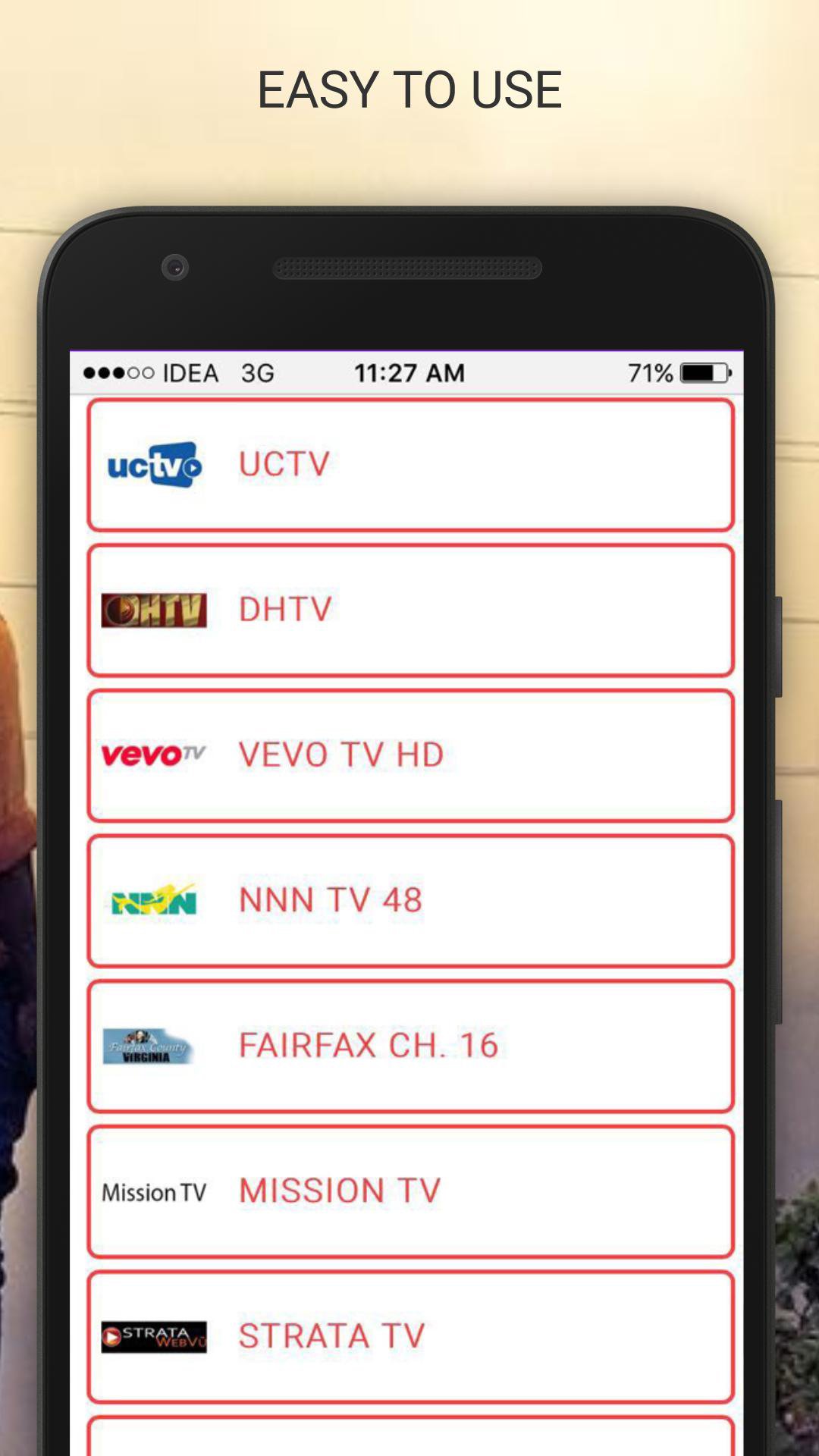819x1456 pixels.
Task: Open the UCTV channel
Action: (x=409, y=465)
